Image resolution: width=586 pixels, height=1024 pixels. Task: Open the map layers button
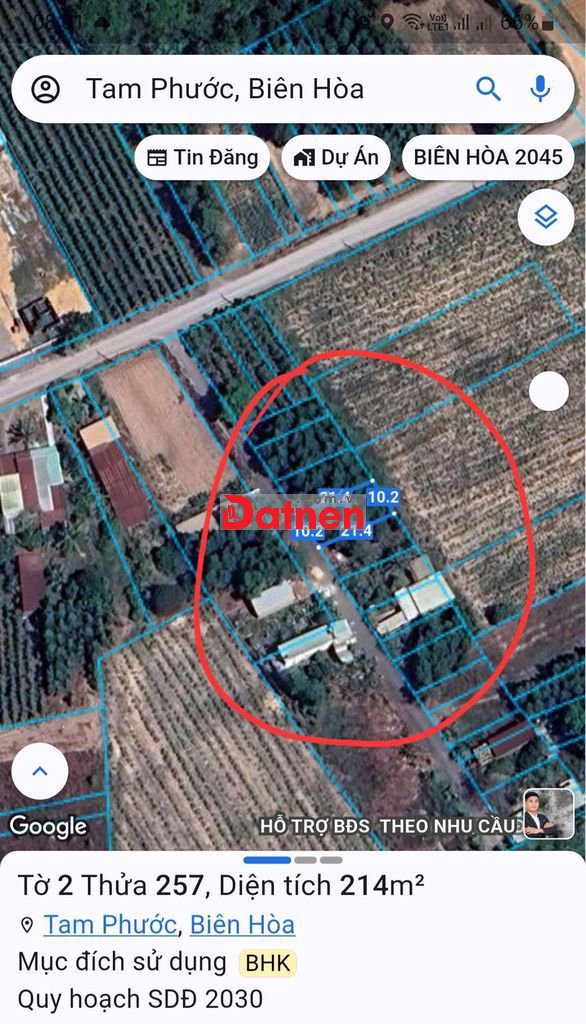pyautogui.click(x=545, y=217)
